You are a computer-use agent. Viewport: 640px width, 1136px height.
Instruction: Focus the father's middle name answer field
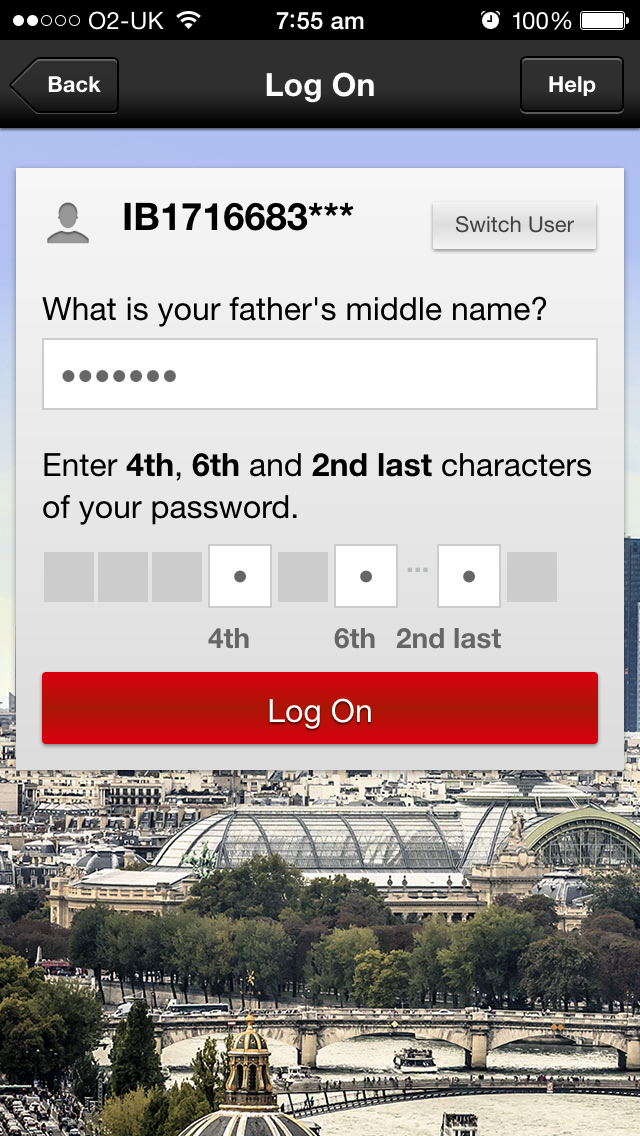[319, 375]
